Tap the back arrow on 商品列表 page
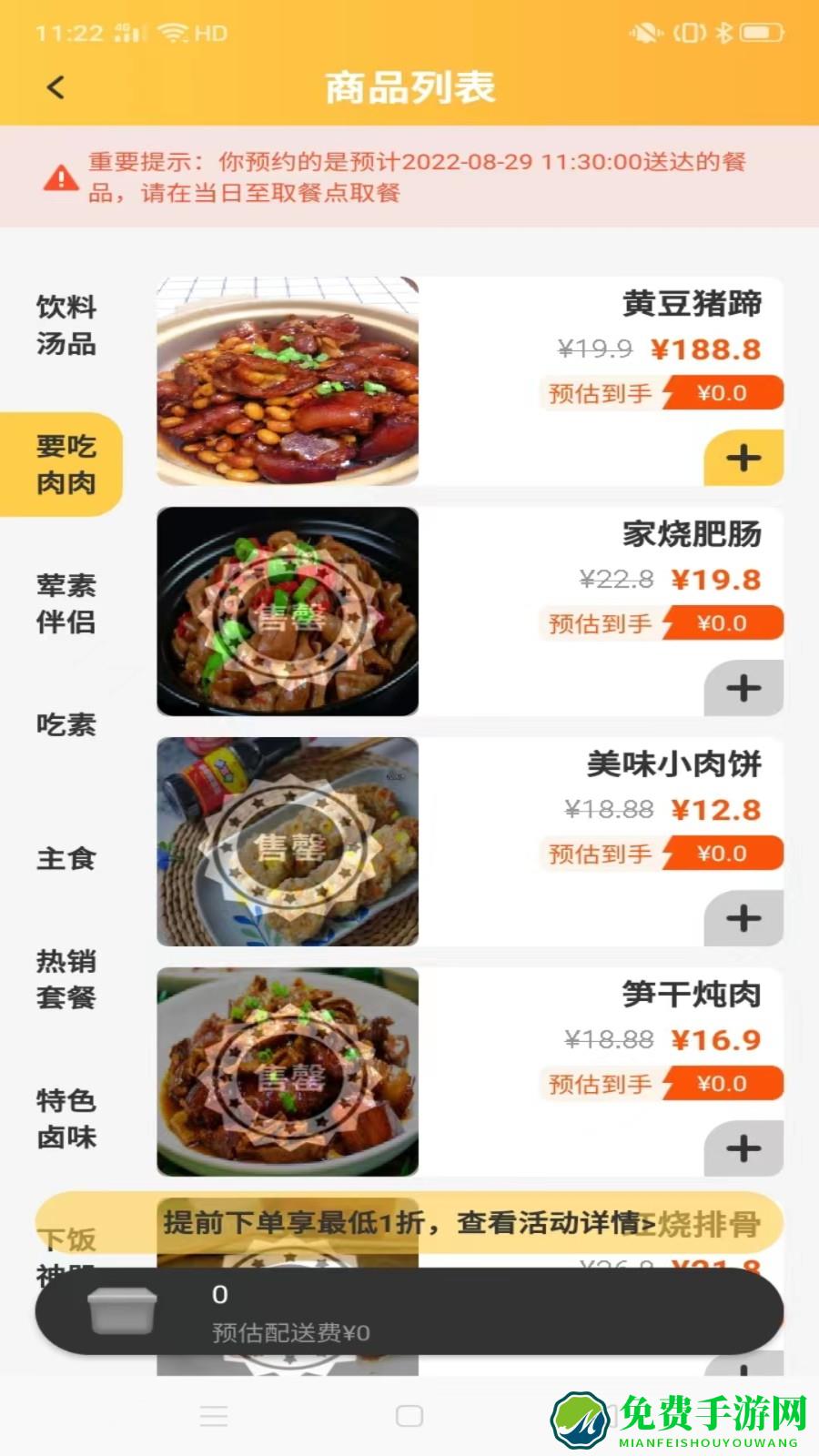819x1456 pixels. [56, 86]
